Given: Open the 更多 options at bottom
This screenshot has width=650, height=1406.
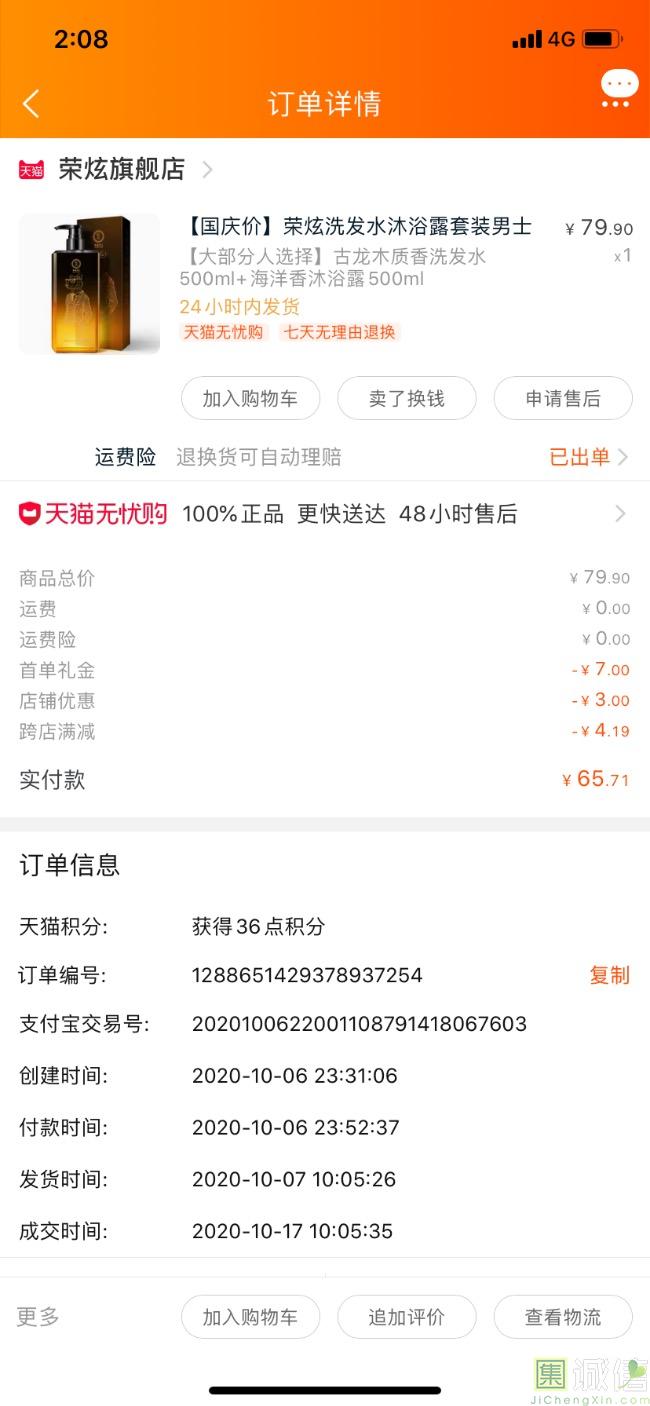Looking at the screenshot, I should click(x=38, y=1317).
